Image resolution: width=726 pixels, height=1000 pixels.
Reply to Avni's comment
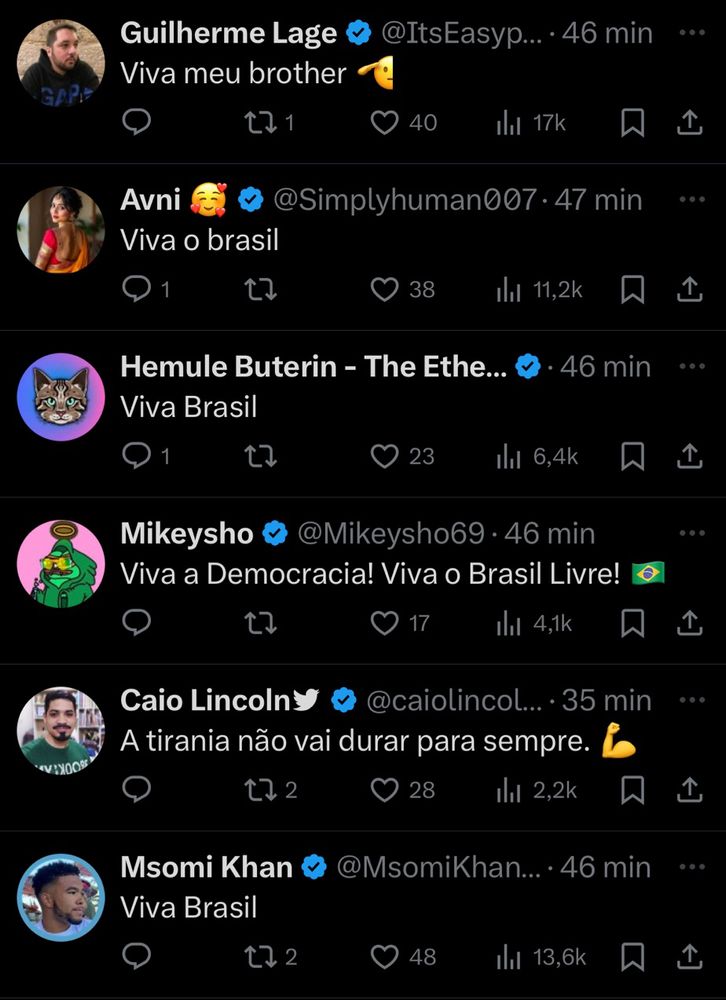pos(136,290)
